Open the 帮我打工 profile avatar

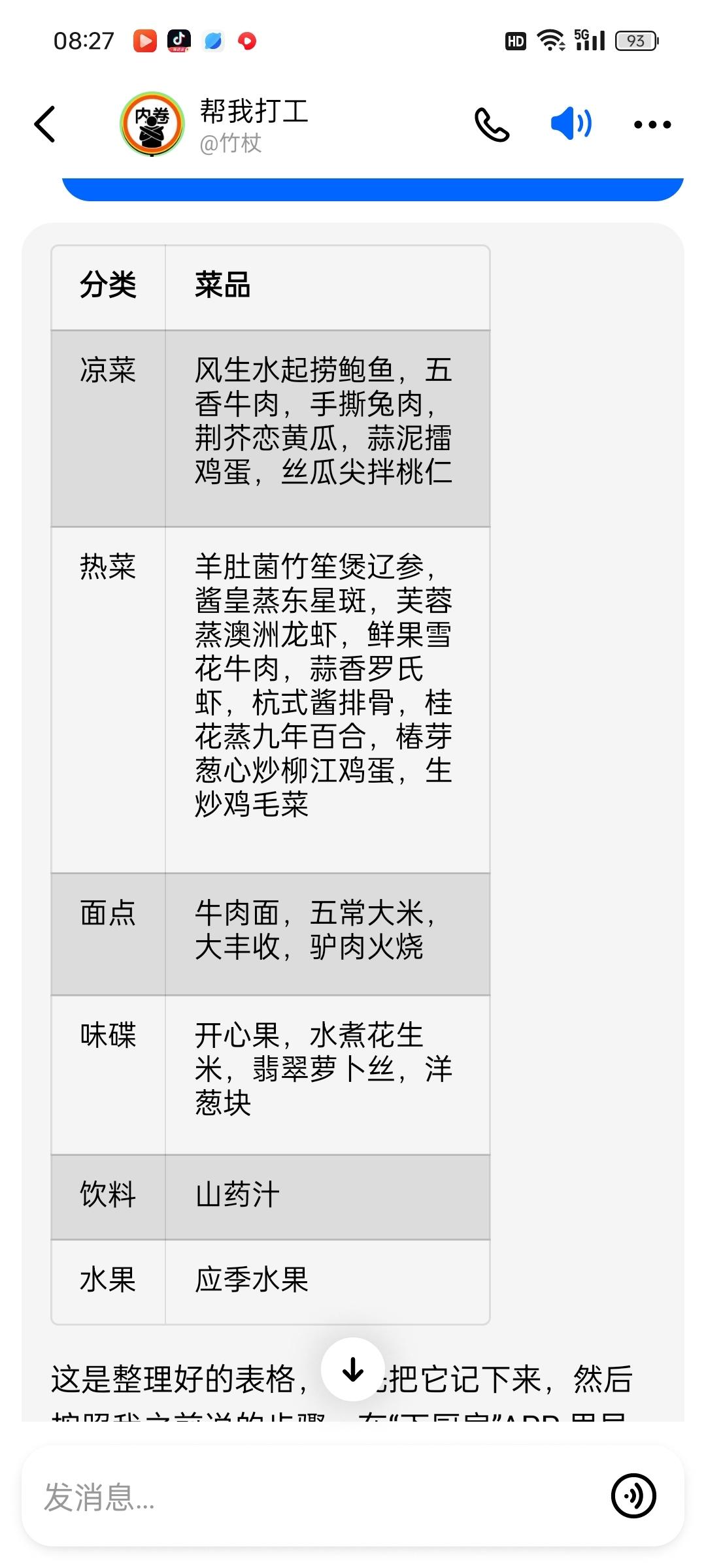(x=152, y=124)
